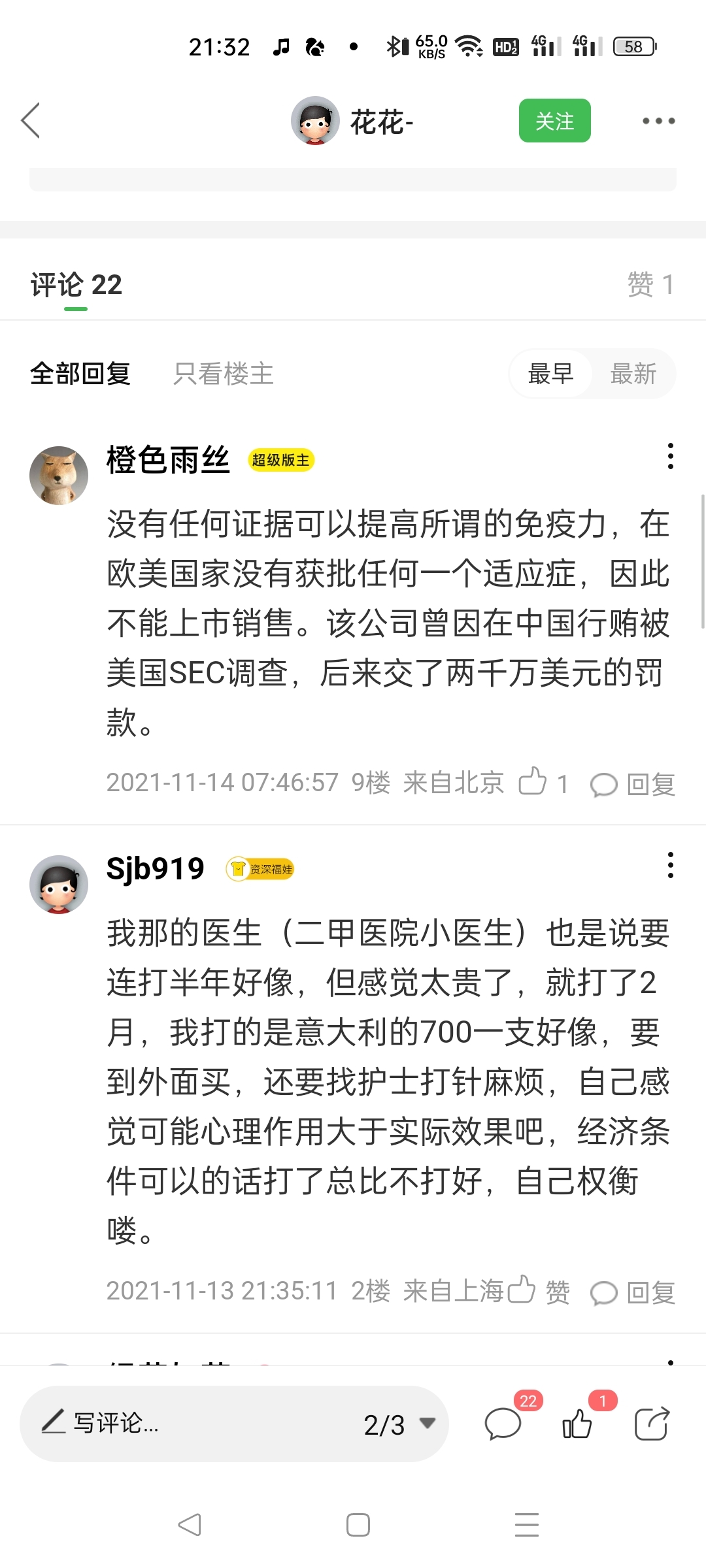
Task: Reply to Sjb919's comment
Action: [633, 1292]
